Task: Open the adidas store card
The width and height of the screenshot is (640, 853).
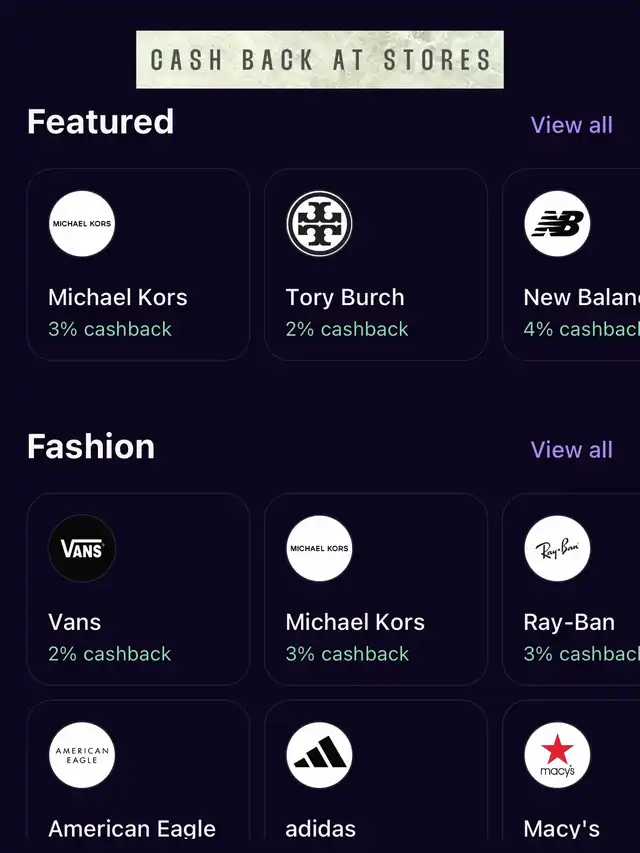Action: coord(375,775)
